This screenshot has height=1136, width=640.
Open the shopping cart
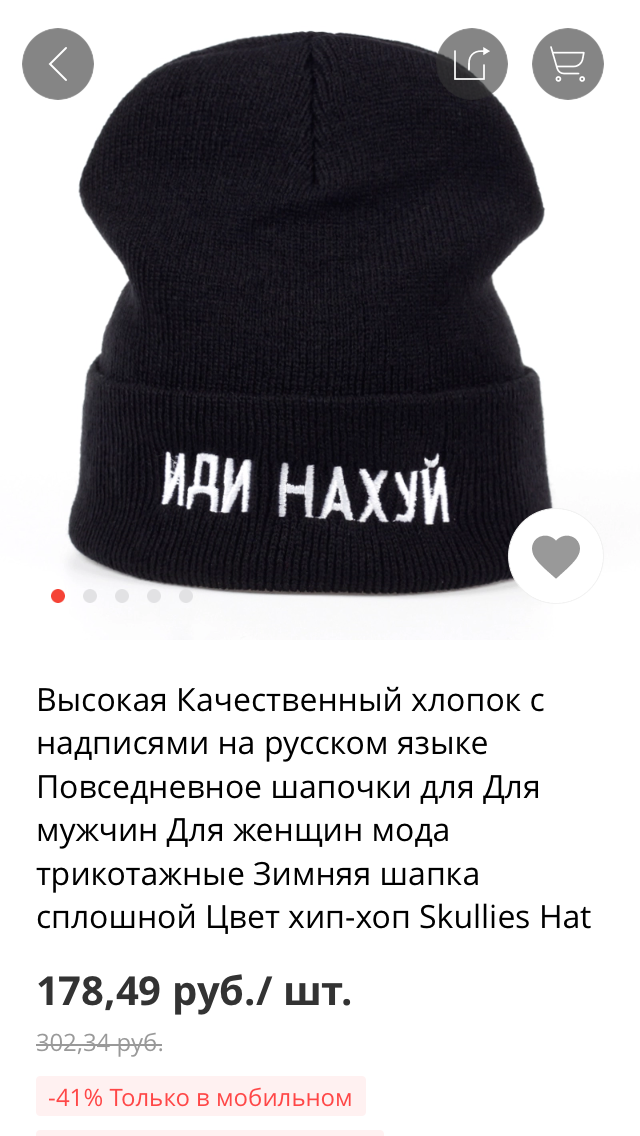point(568,64)
